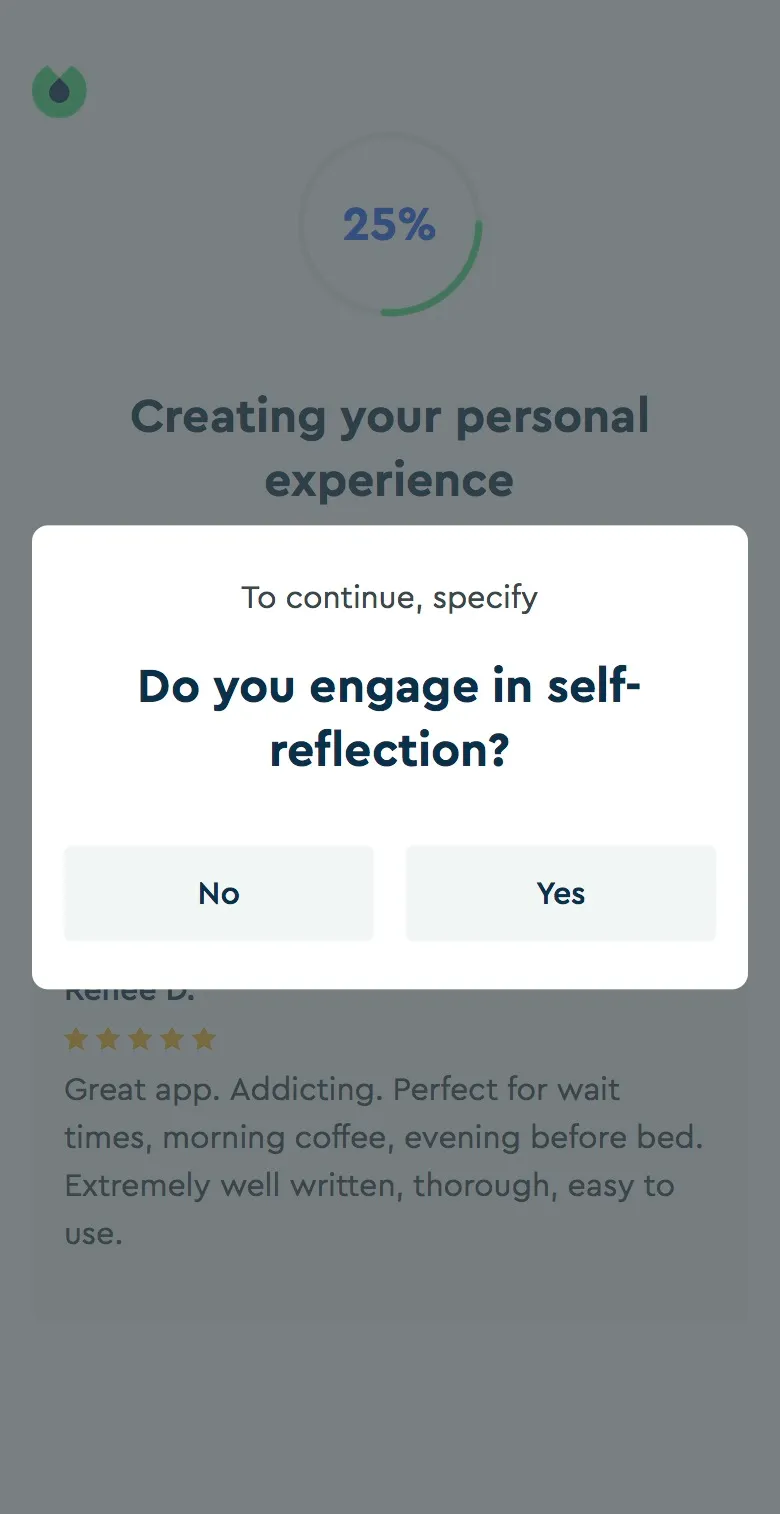Answer No to the self-reflection question
Screen dimensions: 780x1514
219,893
